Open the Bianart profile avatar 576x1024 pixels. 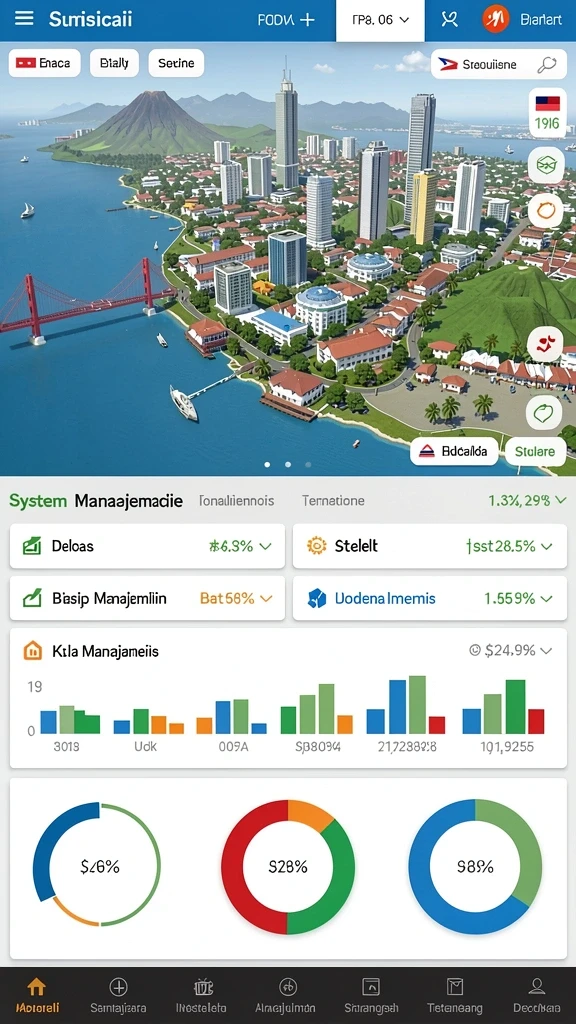pos(496,20)
